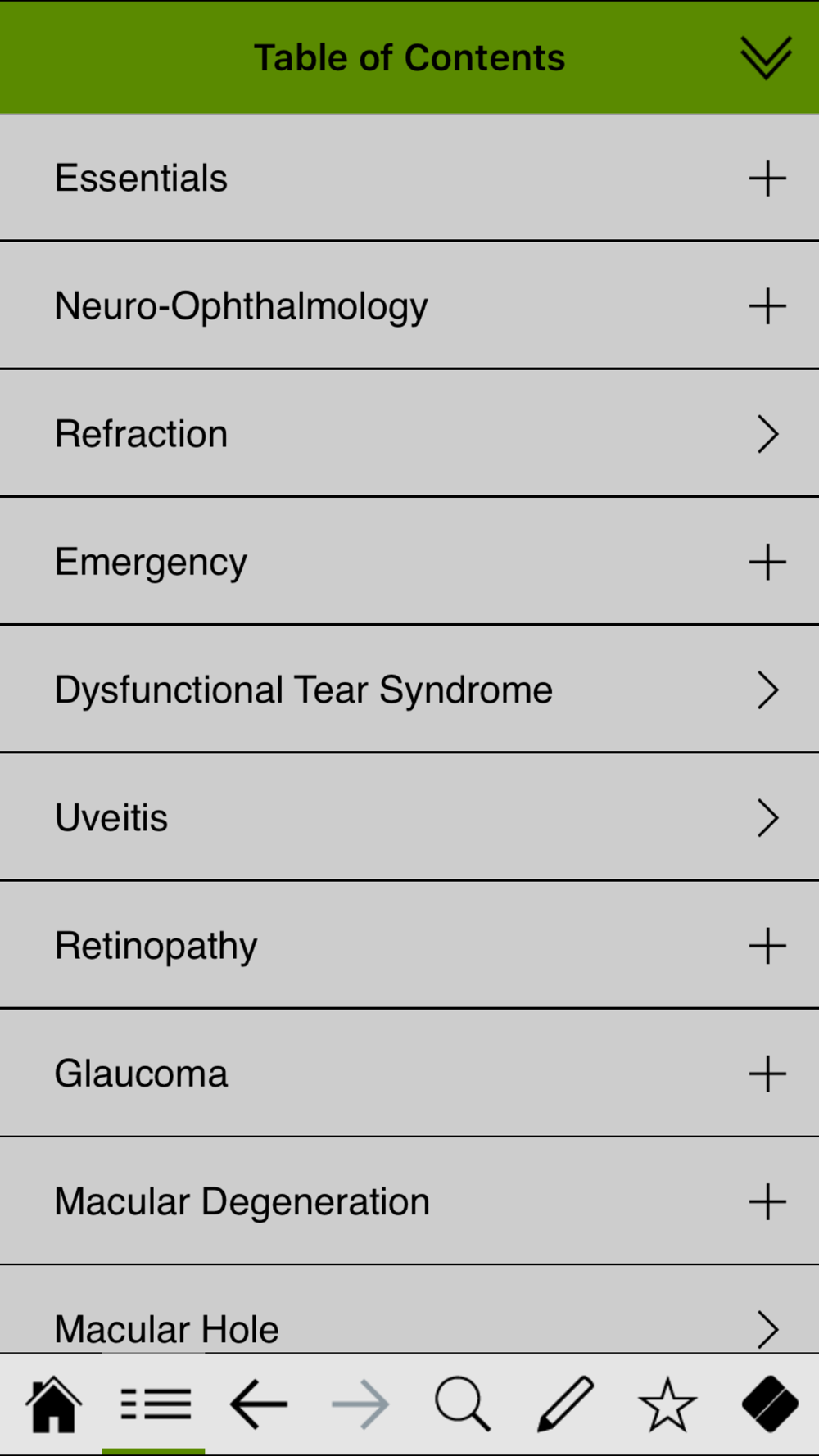Go forward with the right arrow
The image size is (819, 1456).
(360, 1404)
